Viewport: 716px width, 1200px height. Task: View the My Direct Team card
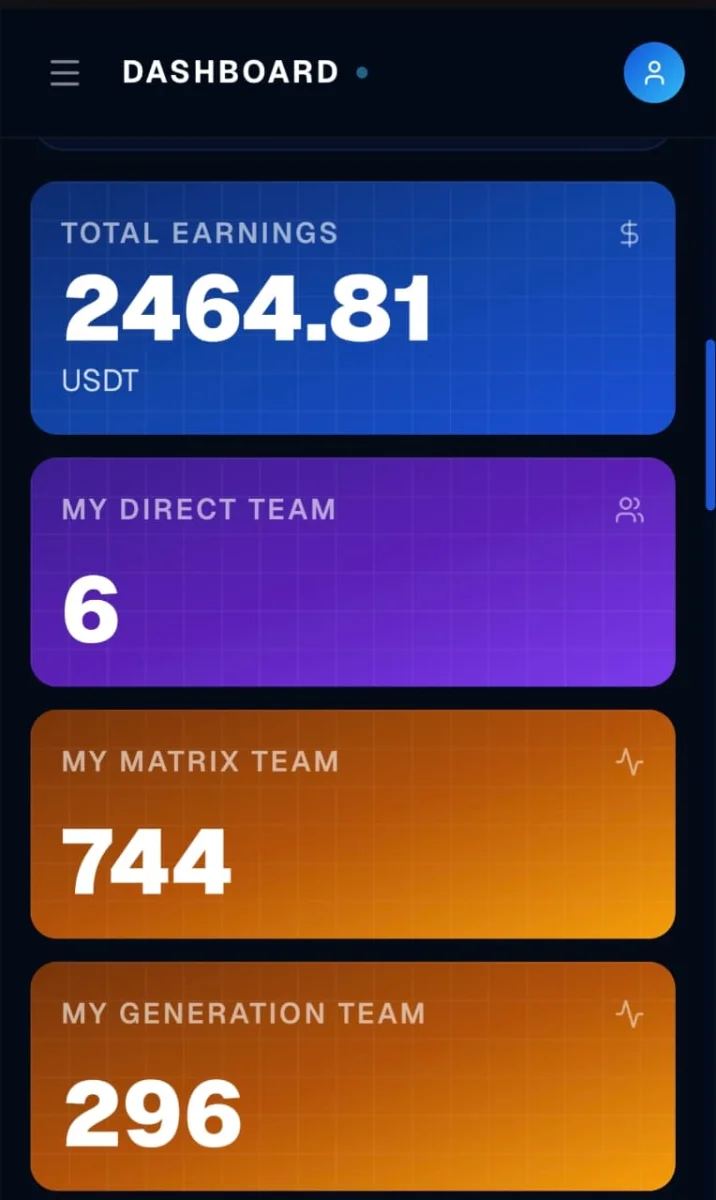pos(353,572)
